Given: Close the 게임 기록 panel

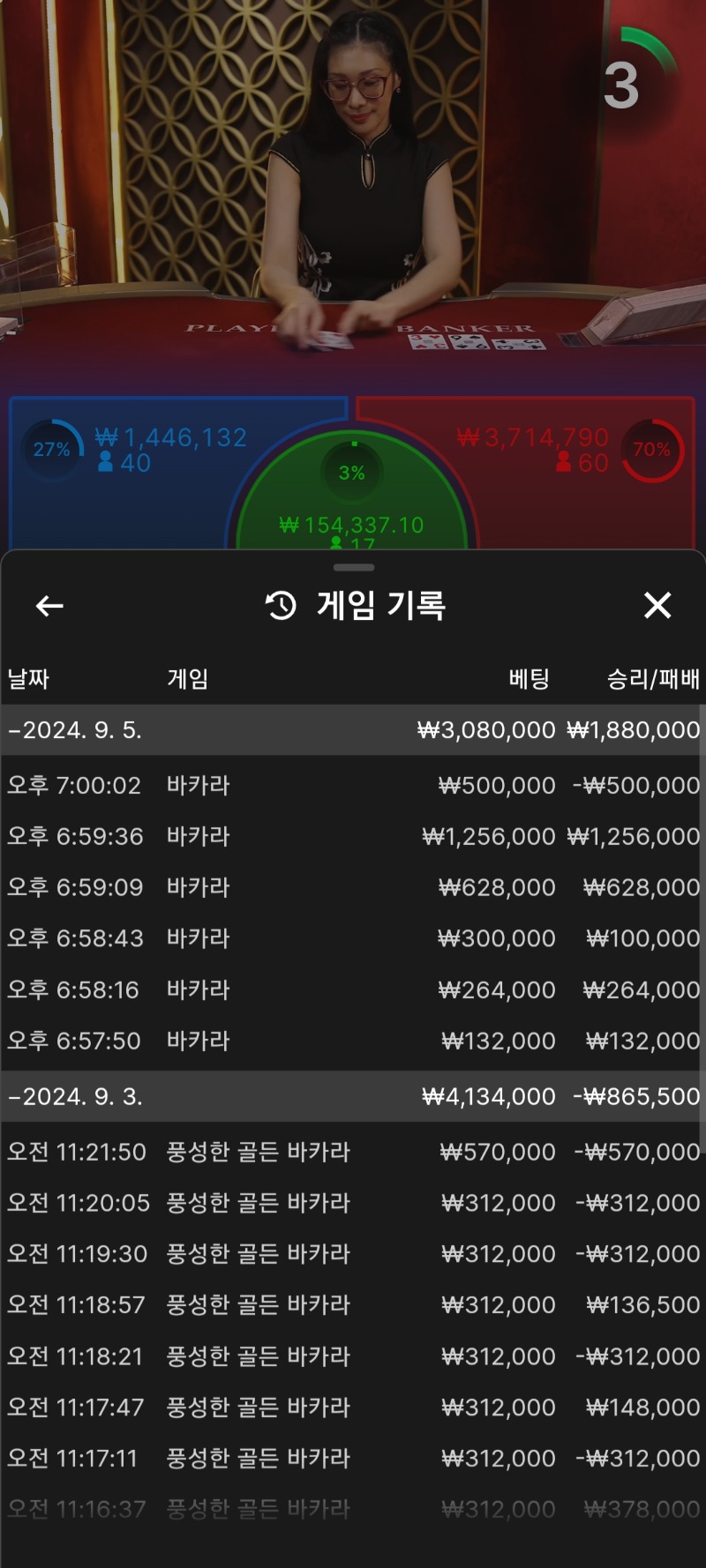Looking at the screenshot, I should (657, 606).
